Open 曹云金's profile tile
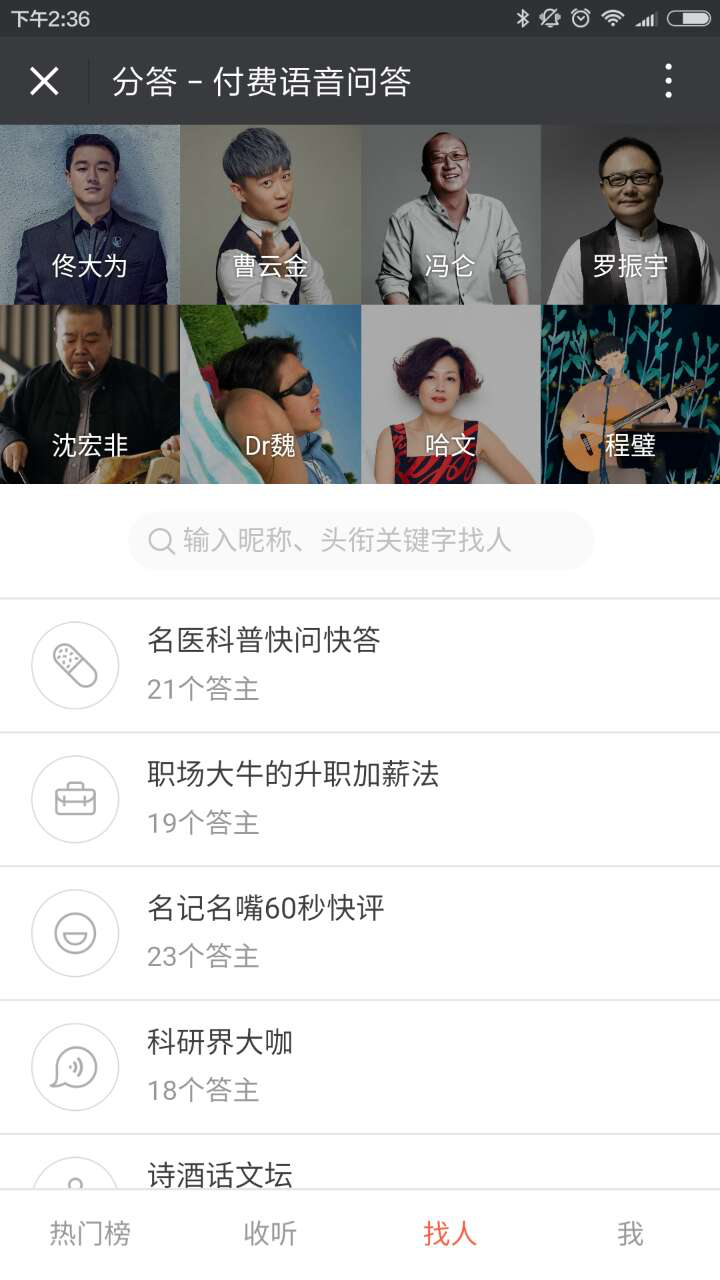The height and width of the screenshot is (1280, 720). point(270,214)
